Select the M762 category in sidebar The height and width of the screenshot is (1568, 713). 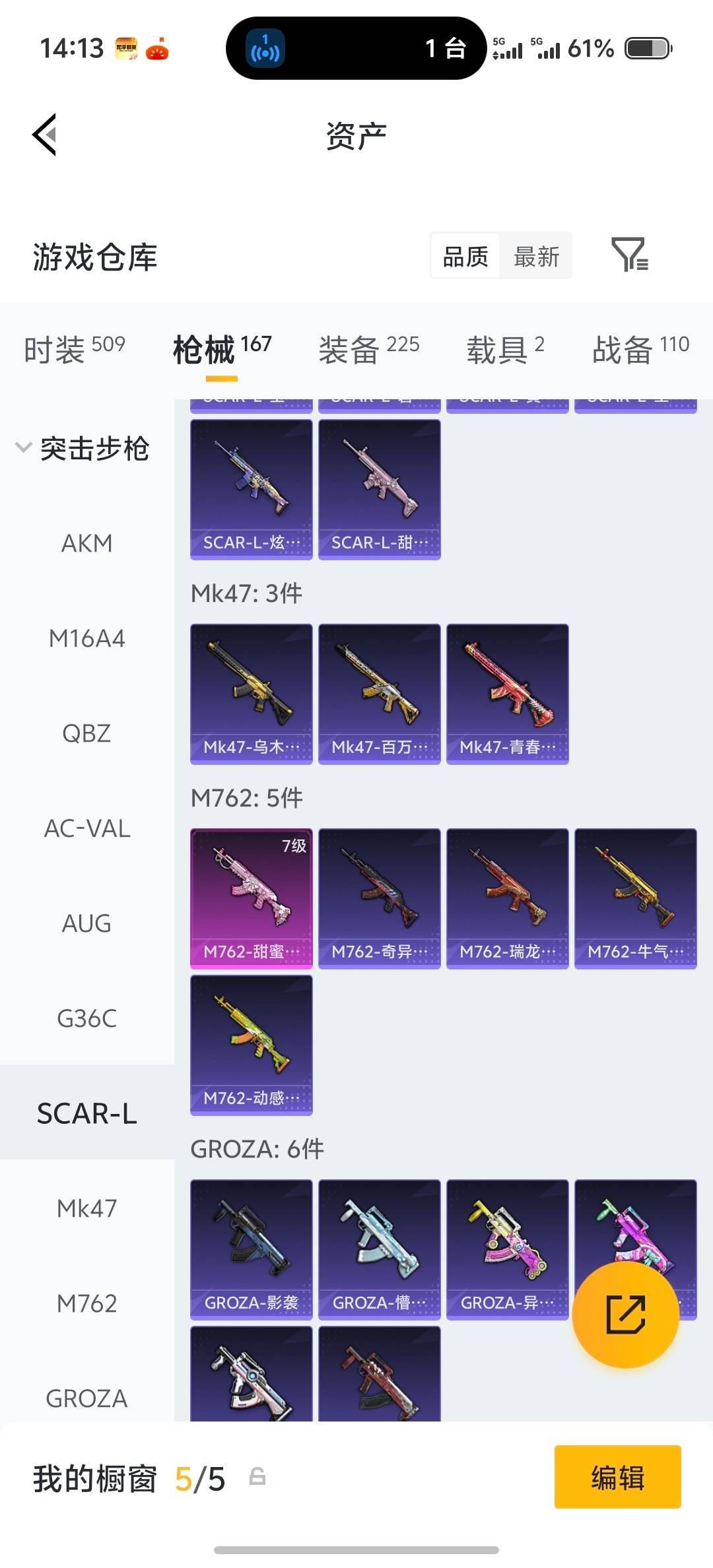[86, 1303]
